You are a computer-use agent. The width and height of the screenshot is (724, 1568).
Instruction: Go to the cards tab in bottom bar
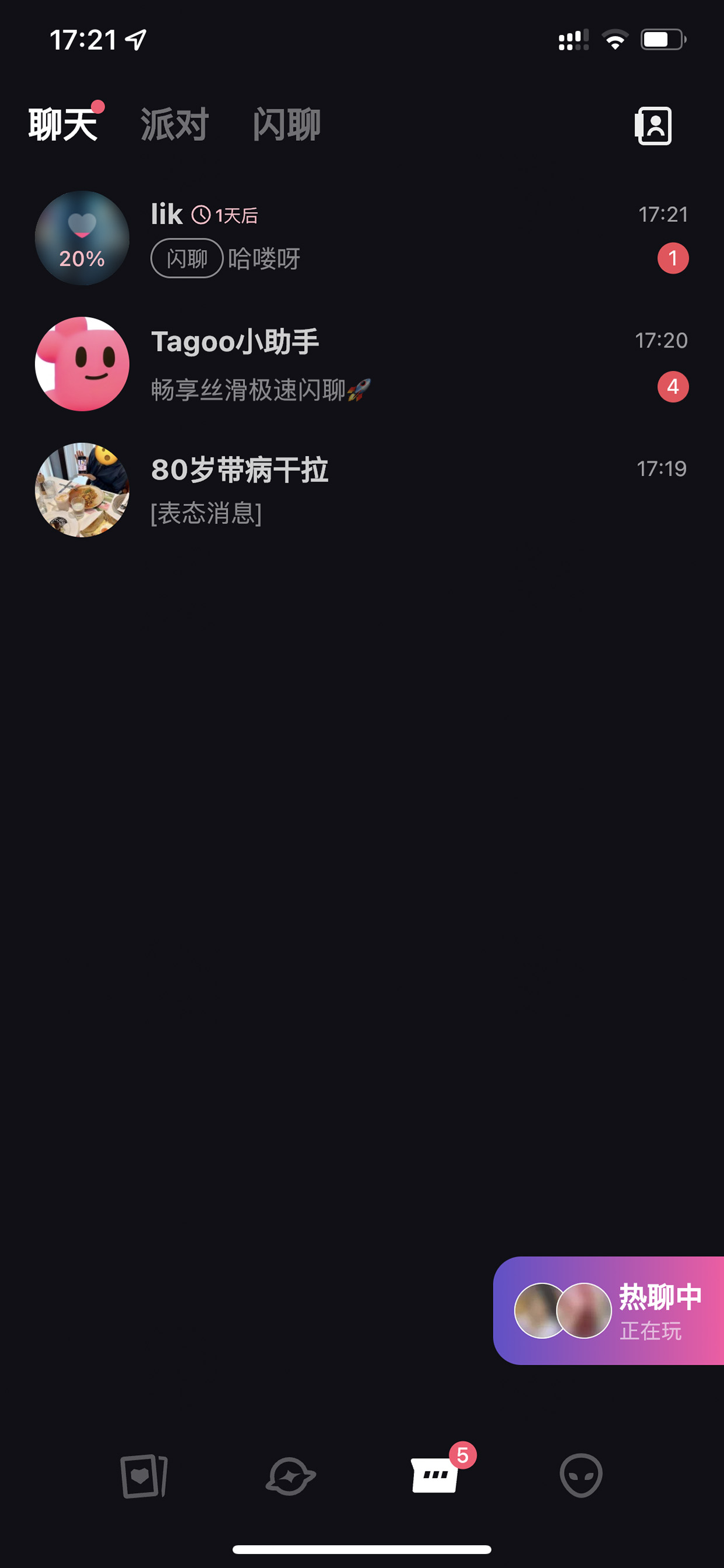tap(144, 1476)
